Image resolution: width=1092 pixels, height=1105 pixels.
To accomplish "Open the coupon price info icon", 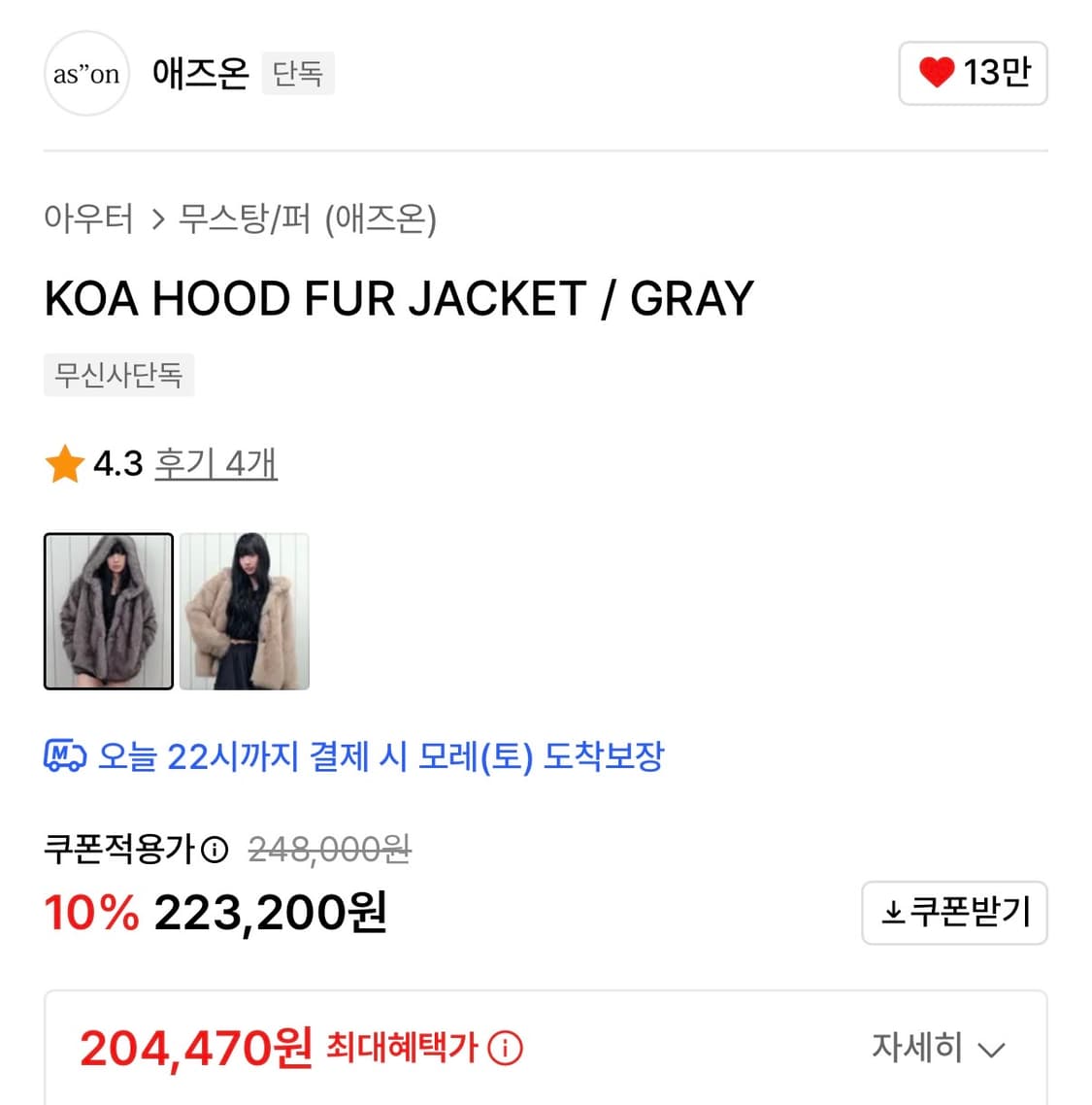I will 213,850.
